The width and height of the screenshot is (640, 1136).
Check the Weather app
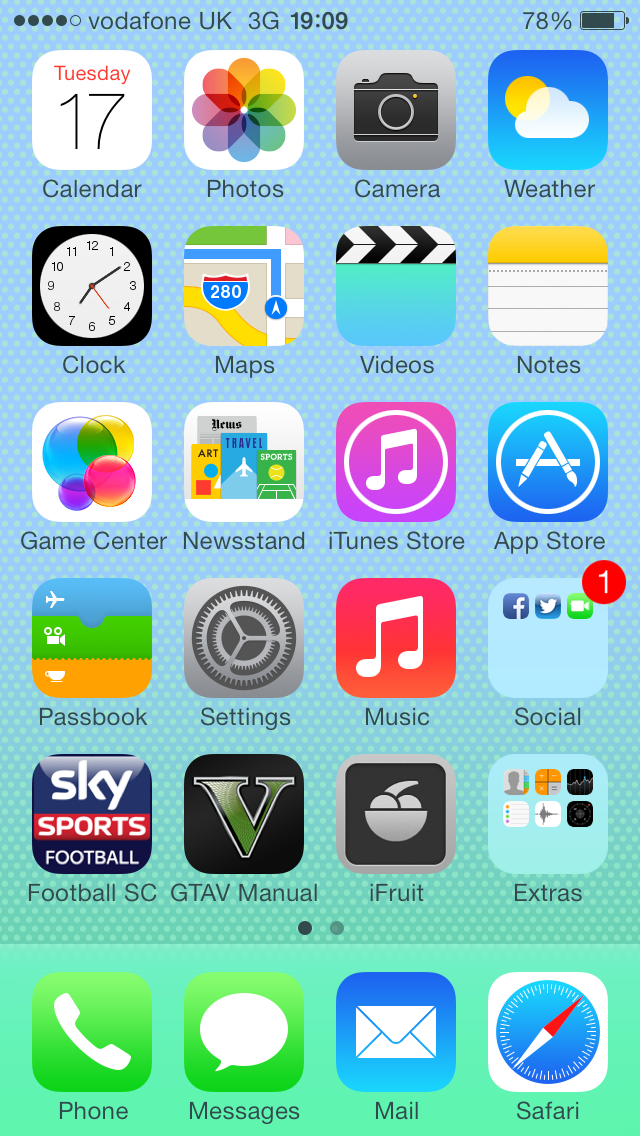click(x=548, y=110)
